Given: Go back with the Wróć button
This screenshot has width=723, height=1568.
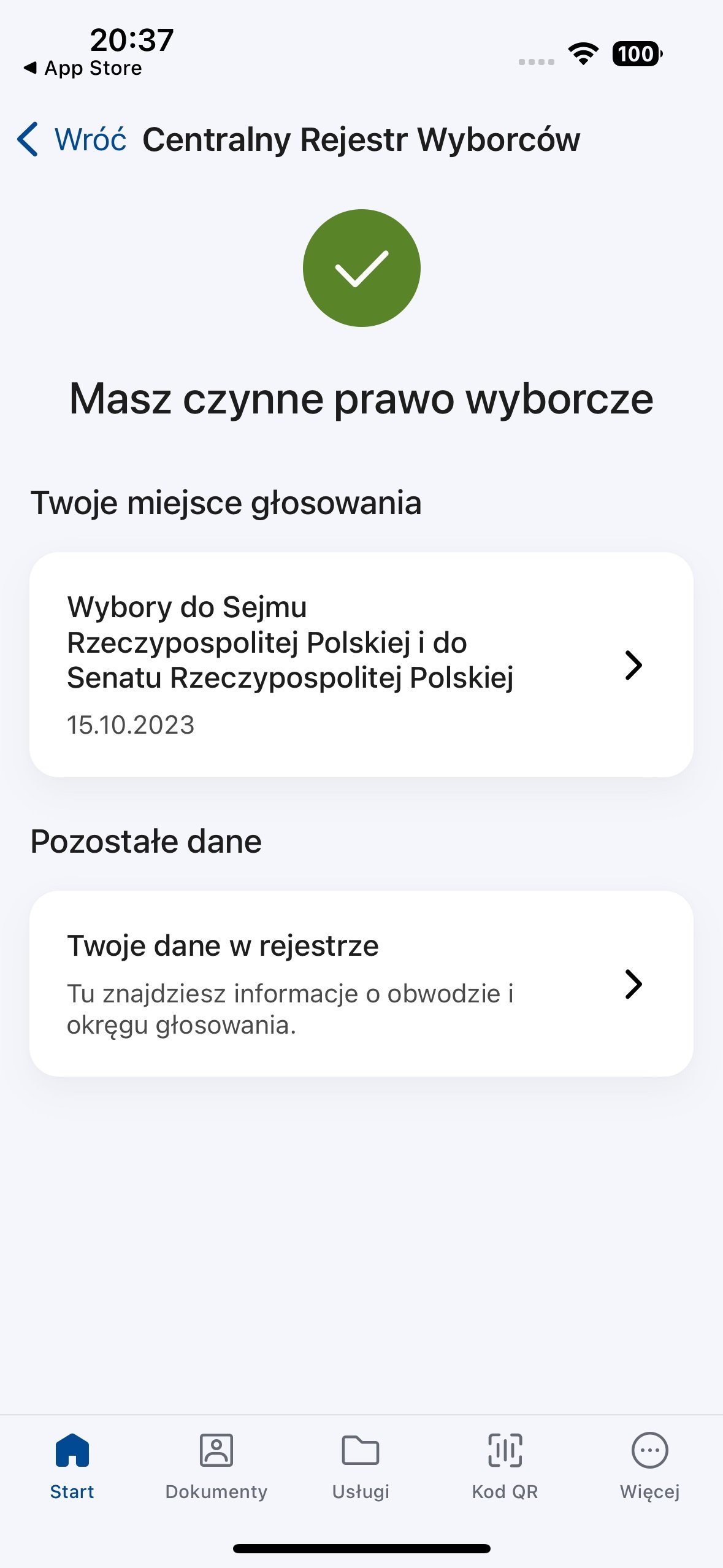Looking at the screenshot, I should coord(72,139).
